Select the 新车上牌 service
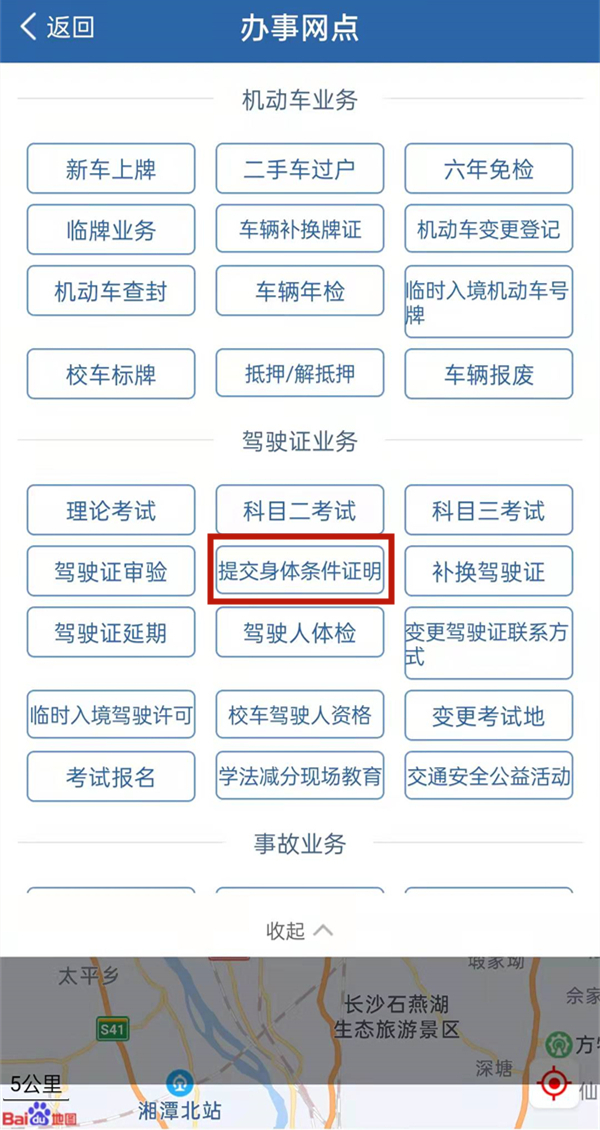This screenshot has height=1130, width=600. (x=111, y=170)
